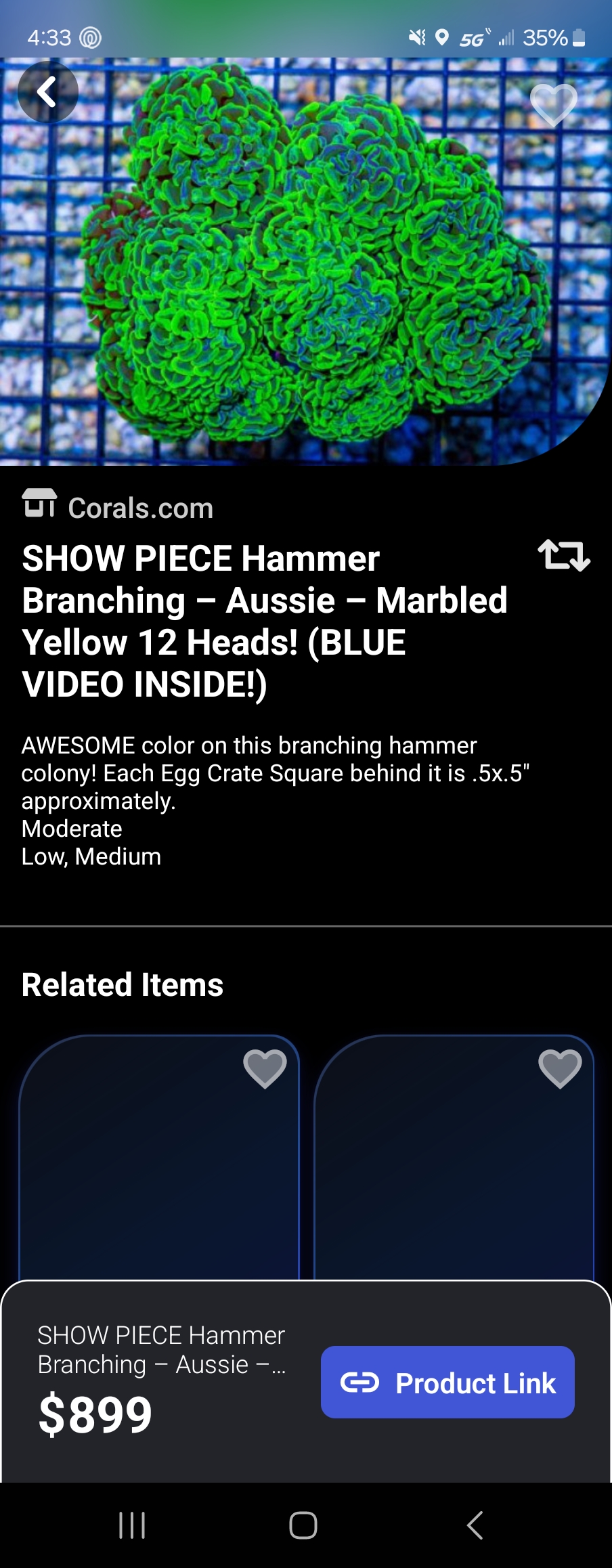The image size is (612, 1568).
Task: Tap the repost arrows icon beside the title
Action: [x=563, y=555]
